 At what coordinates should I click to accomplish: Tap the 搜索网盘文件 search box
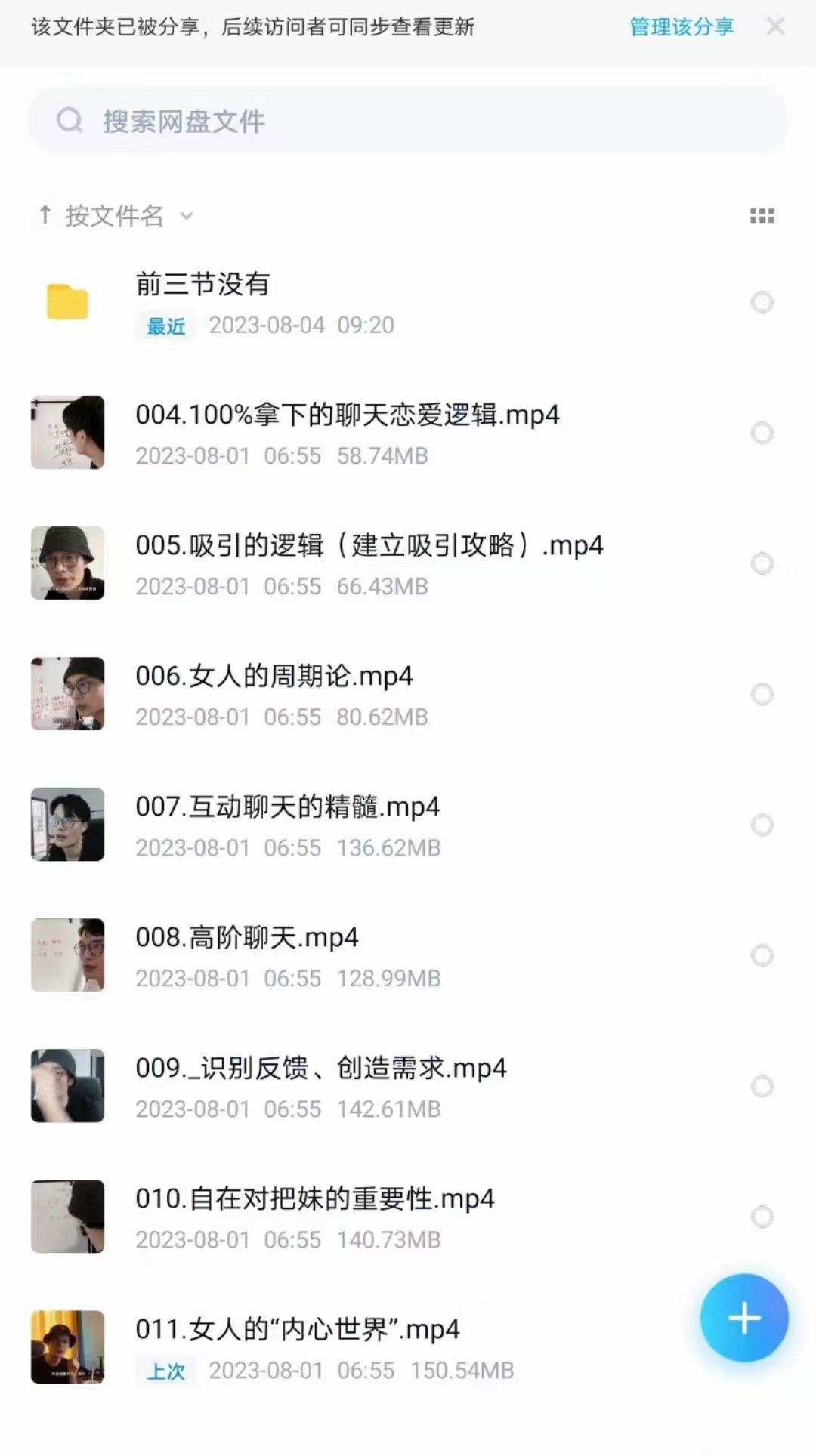(x=408, y=121)
